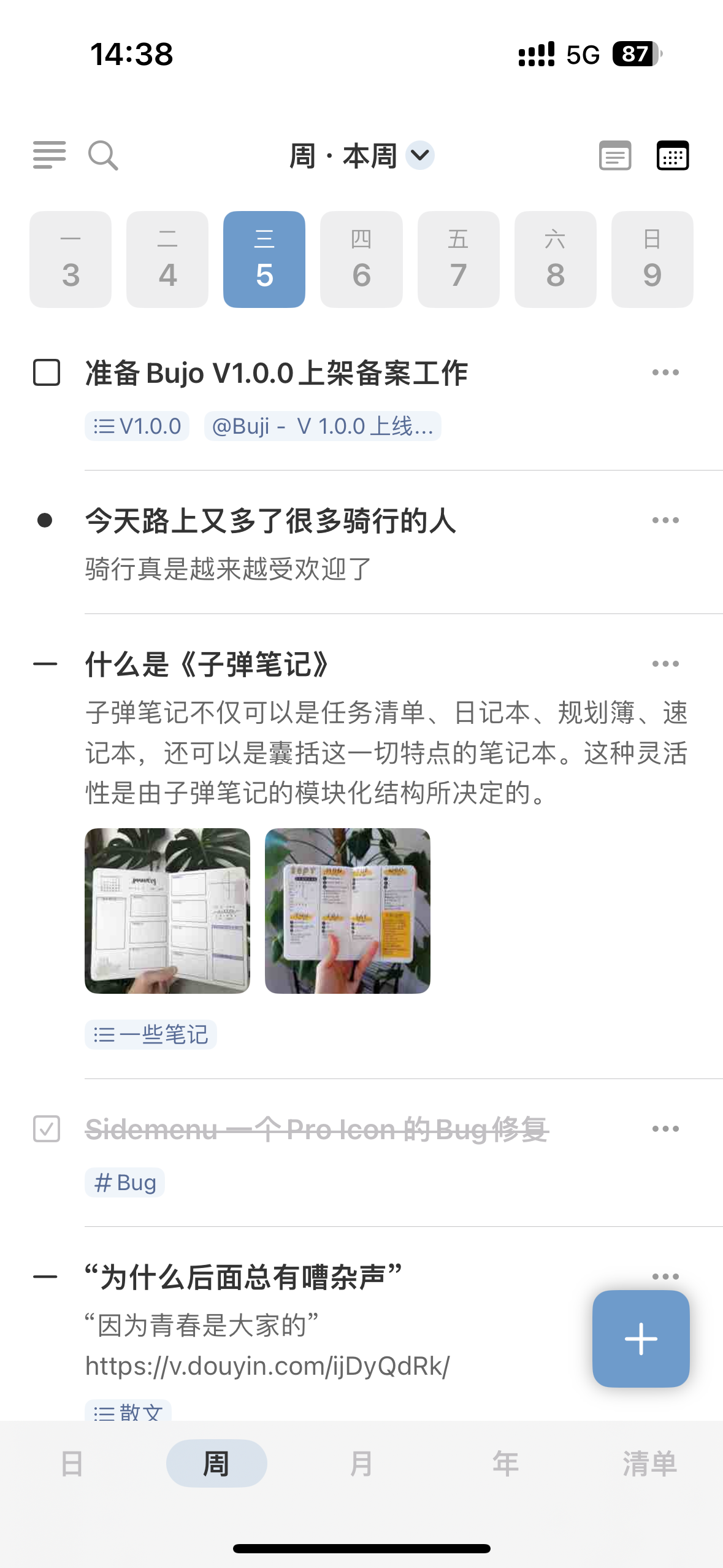Open the V1.0.0 list chip
This screenshot has width=723, height=1568.
137,426
